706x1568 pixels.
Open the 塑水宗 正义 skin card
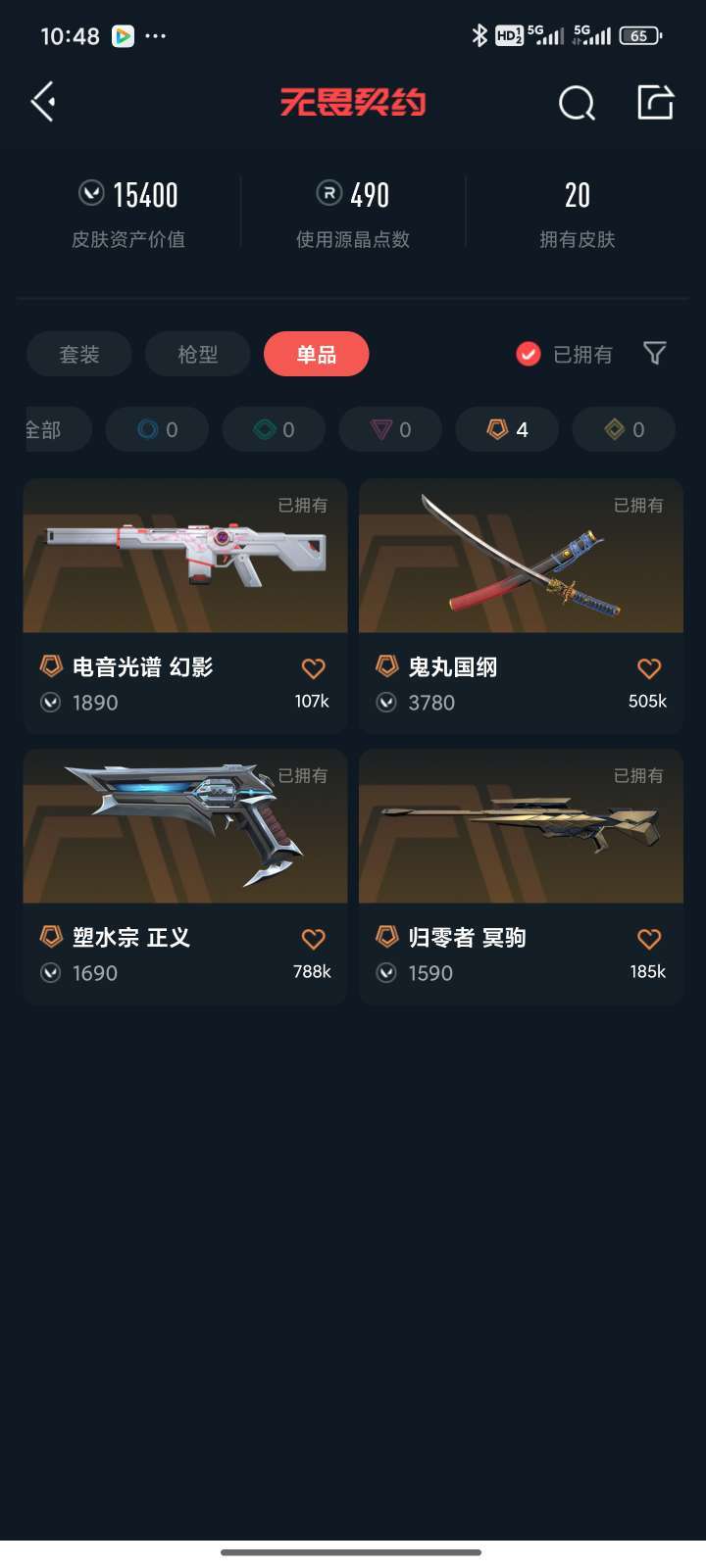coord(185,877)
